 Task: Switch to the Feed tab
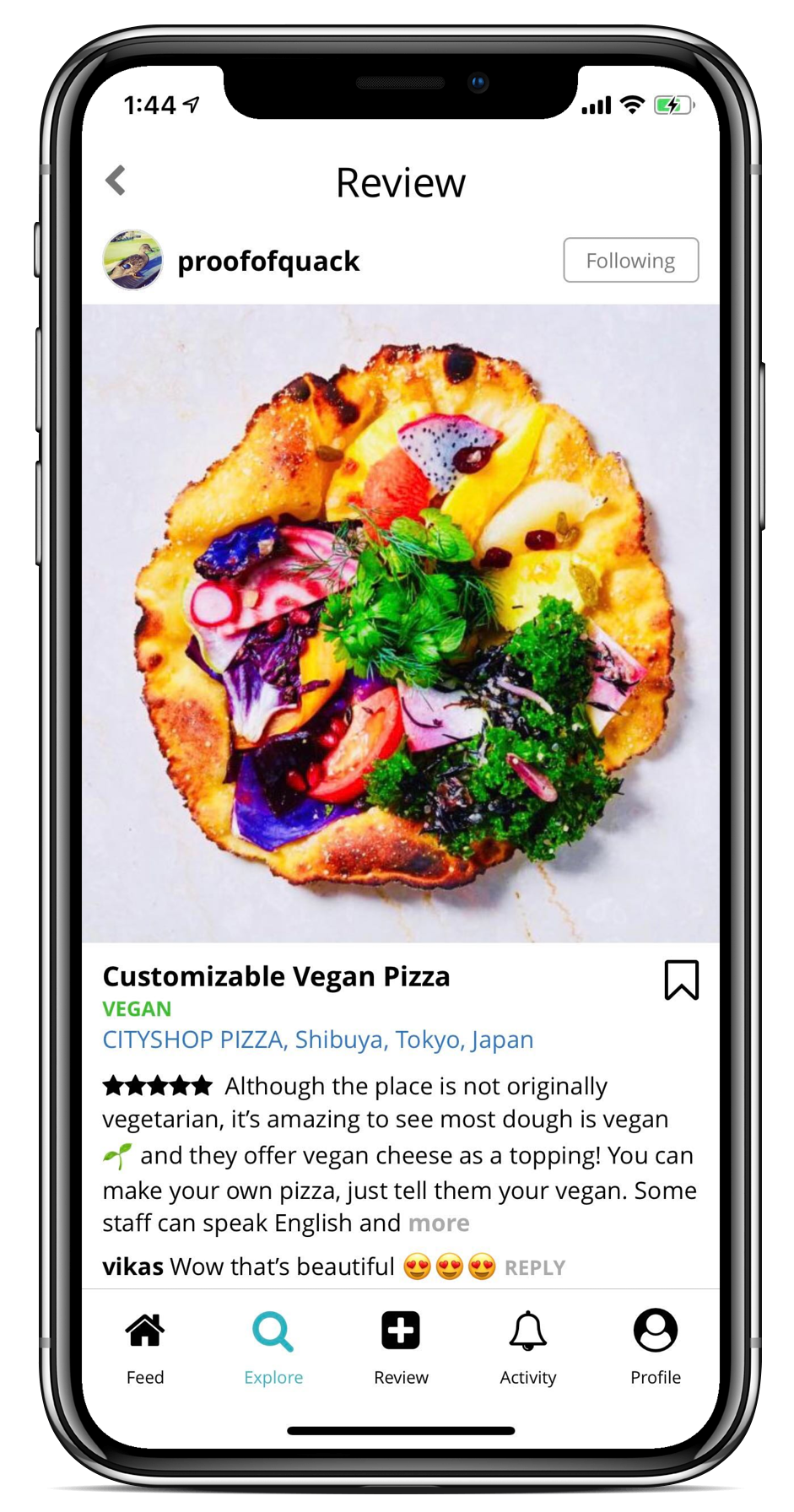pos(145,1347)
